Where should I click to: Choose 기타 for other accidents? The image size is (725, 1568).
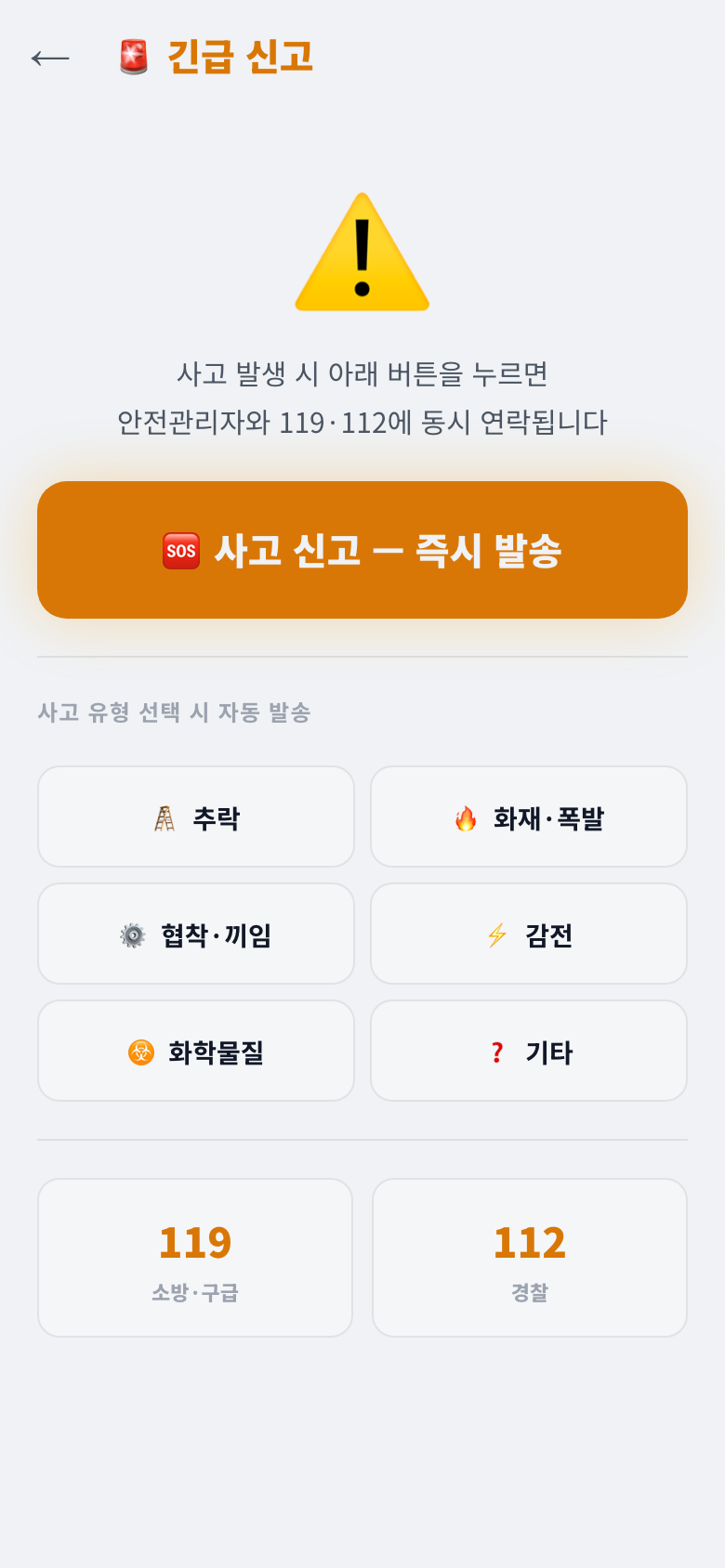529,1051
